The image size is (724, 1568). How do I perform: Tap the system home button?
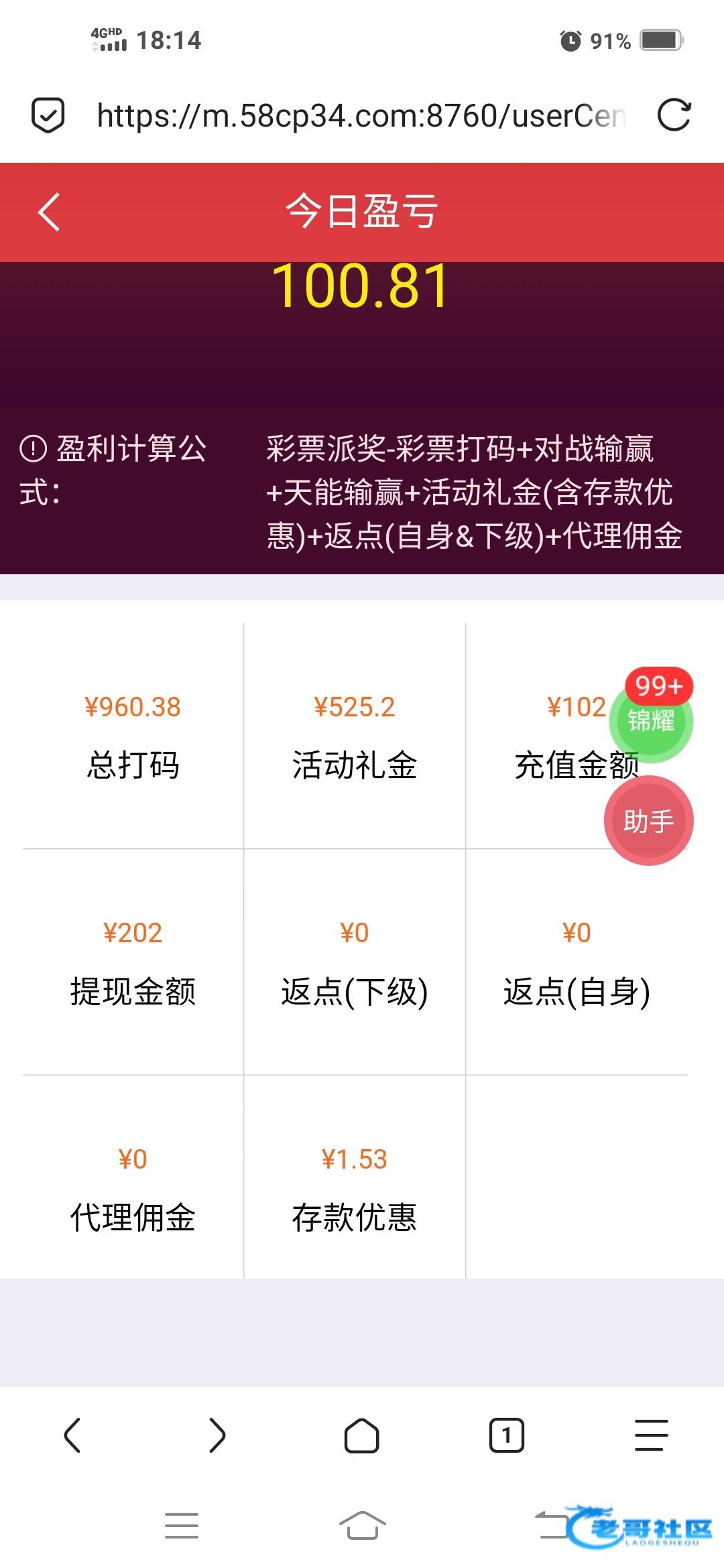click(x=362, y=1526)
